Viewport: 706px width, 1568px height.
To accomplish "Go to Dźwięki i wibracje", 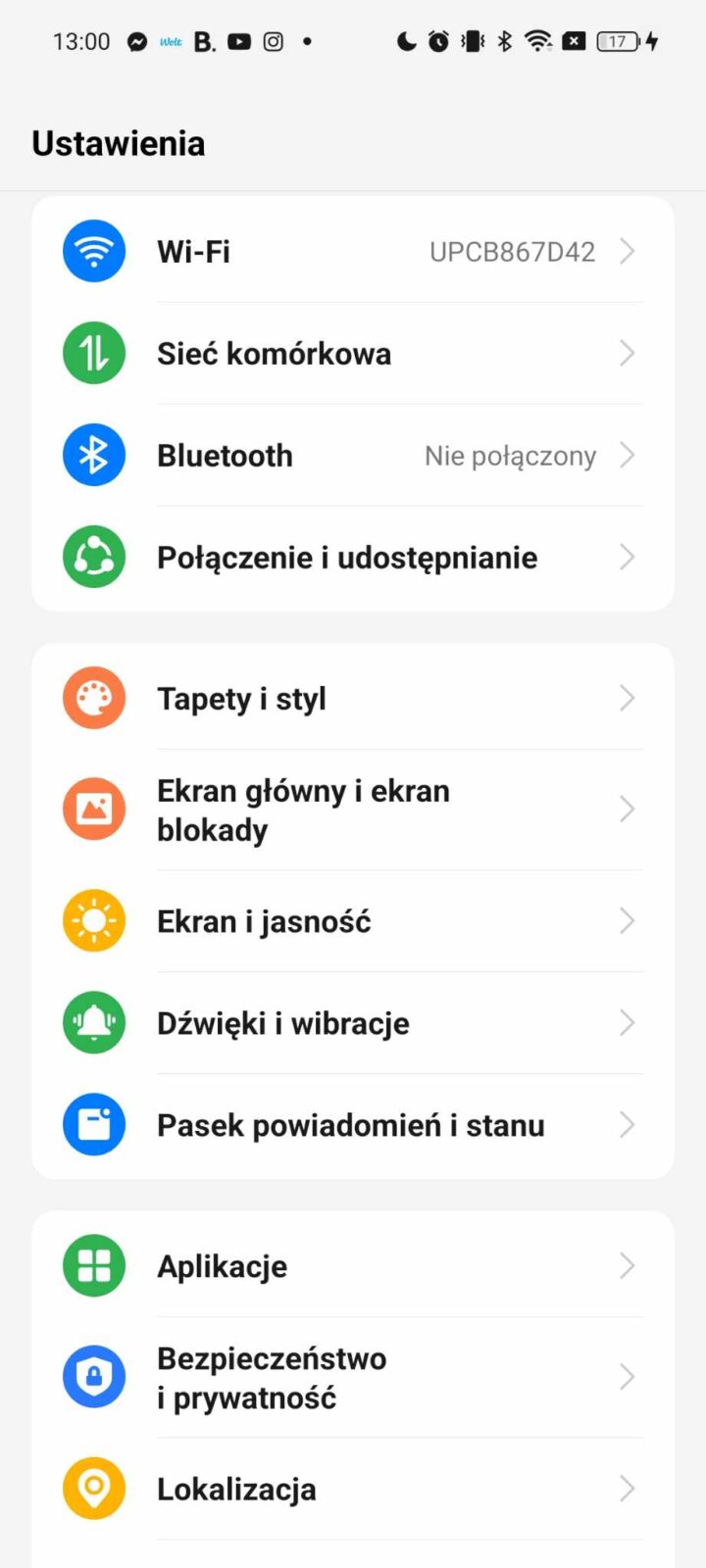I will coord(353,1023).
